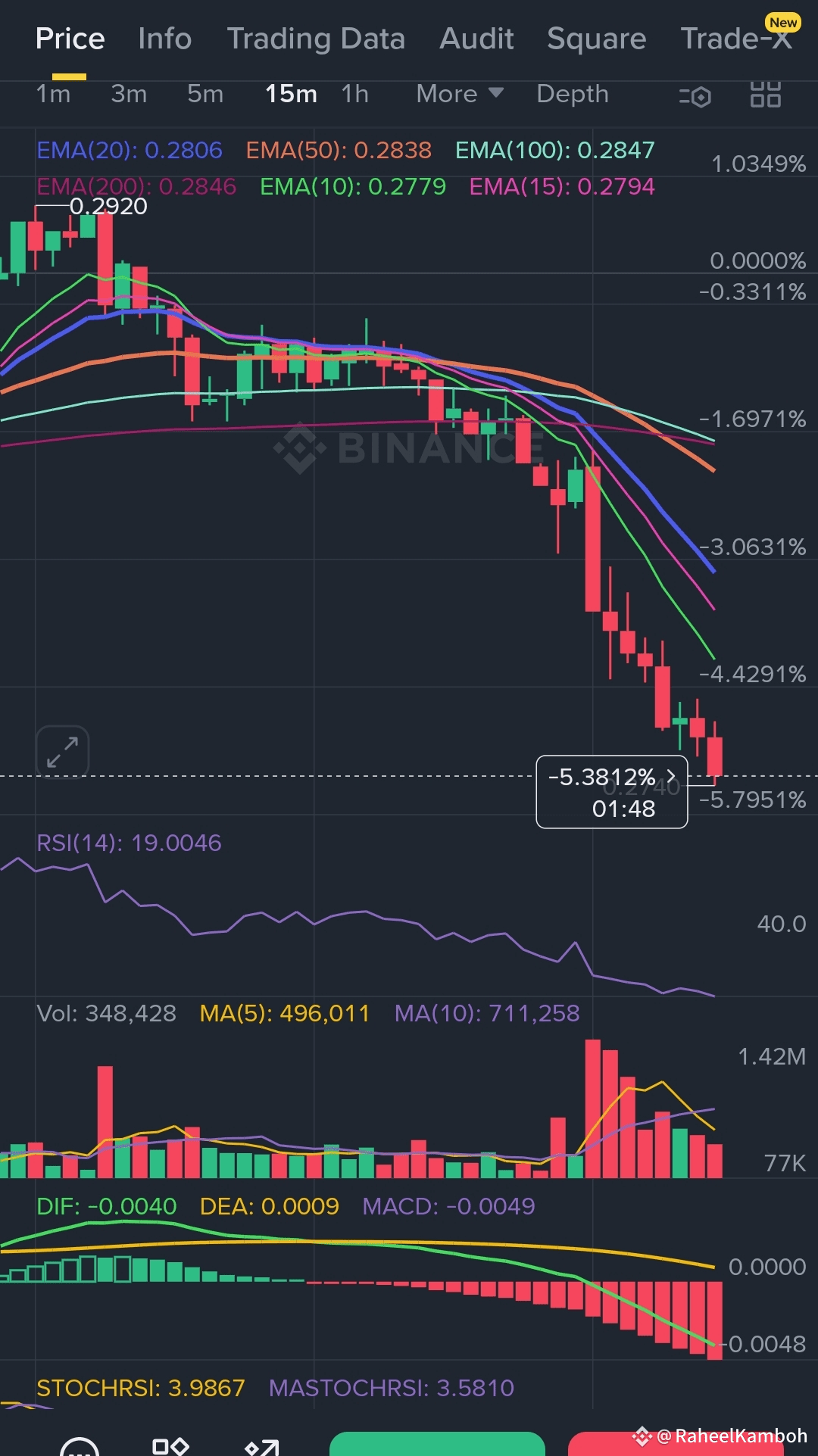Choose the 5m chart interval
This screenshot has width=818, height=1456.
coord(205,94)
